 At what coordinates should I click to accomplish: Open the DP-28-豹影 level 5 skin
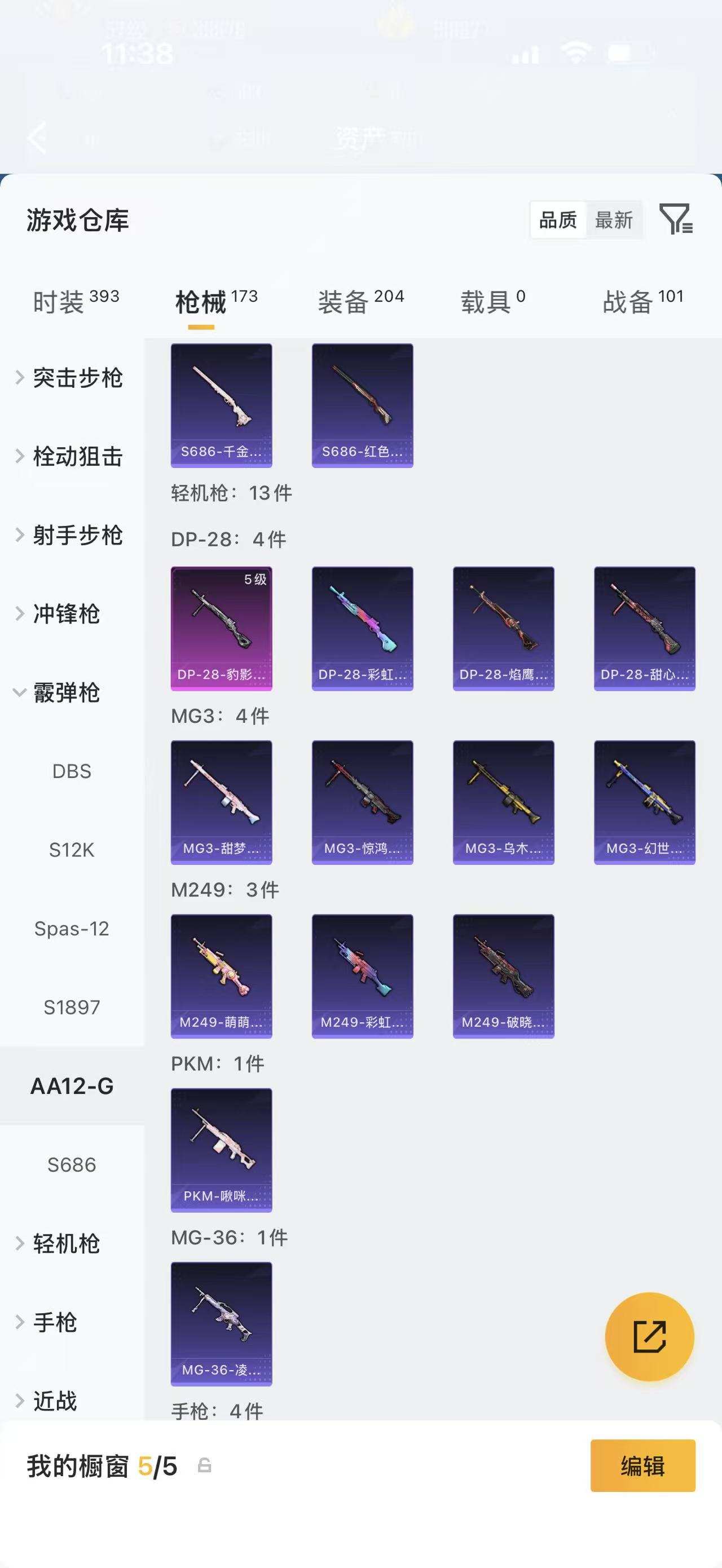coord(222,628)
